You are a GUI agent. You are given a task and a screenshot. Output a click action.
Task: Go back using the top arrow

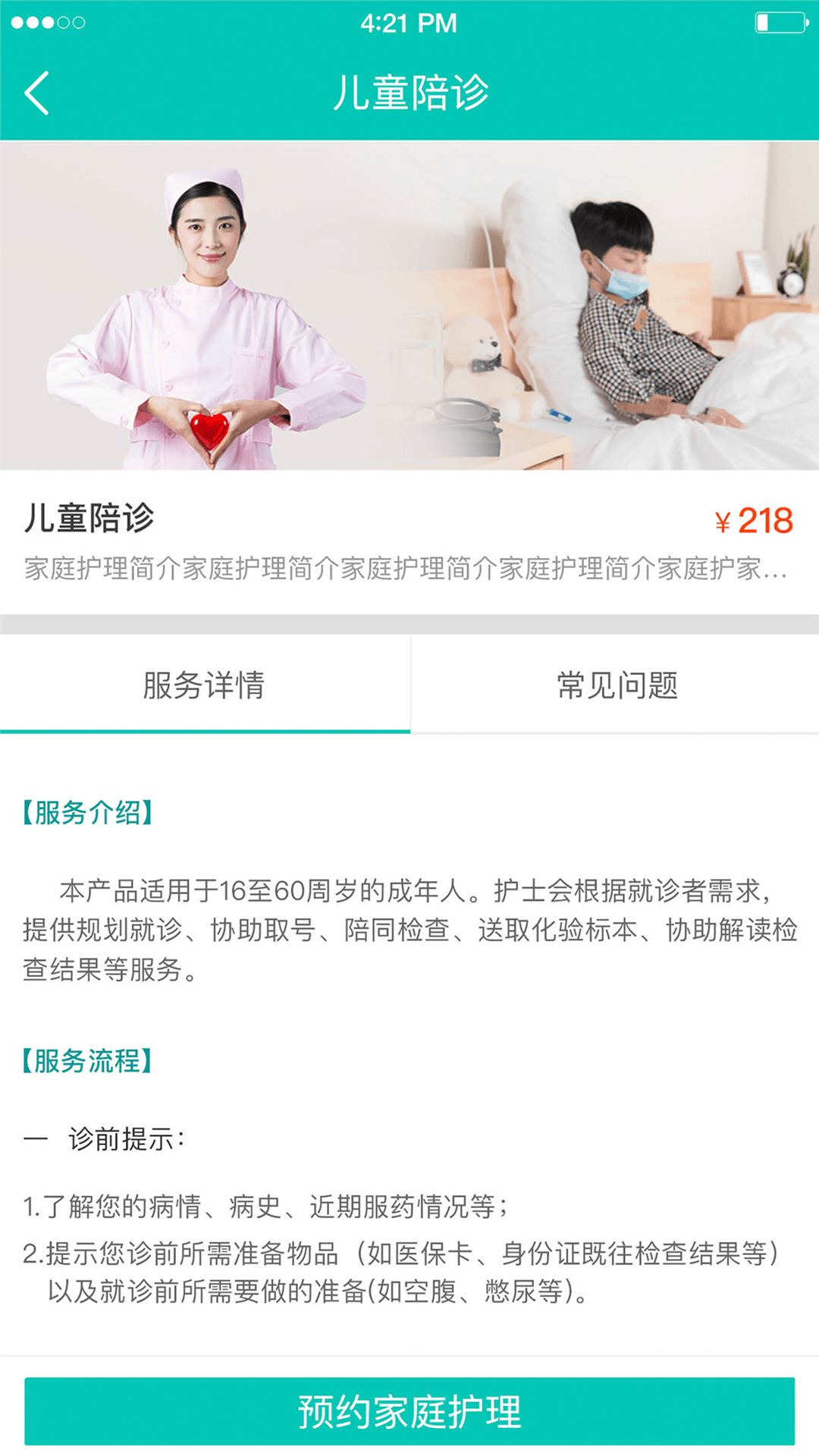coord(36,93)
